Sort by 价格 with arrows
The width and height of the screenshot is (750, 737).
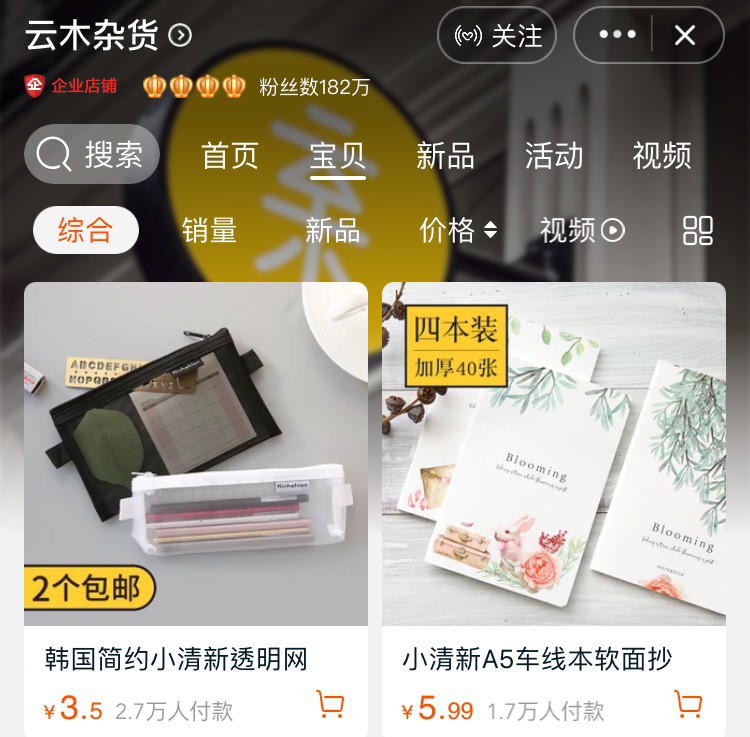click(458, 230)
